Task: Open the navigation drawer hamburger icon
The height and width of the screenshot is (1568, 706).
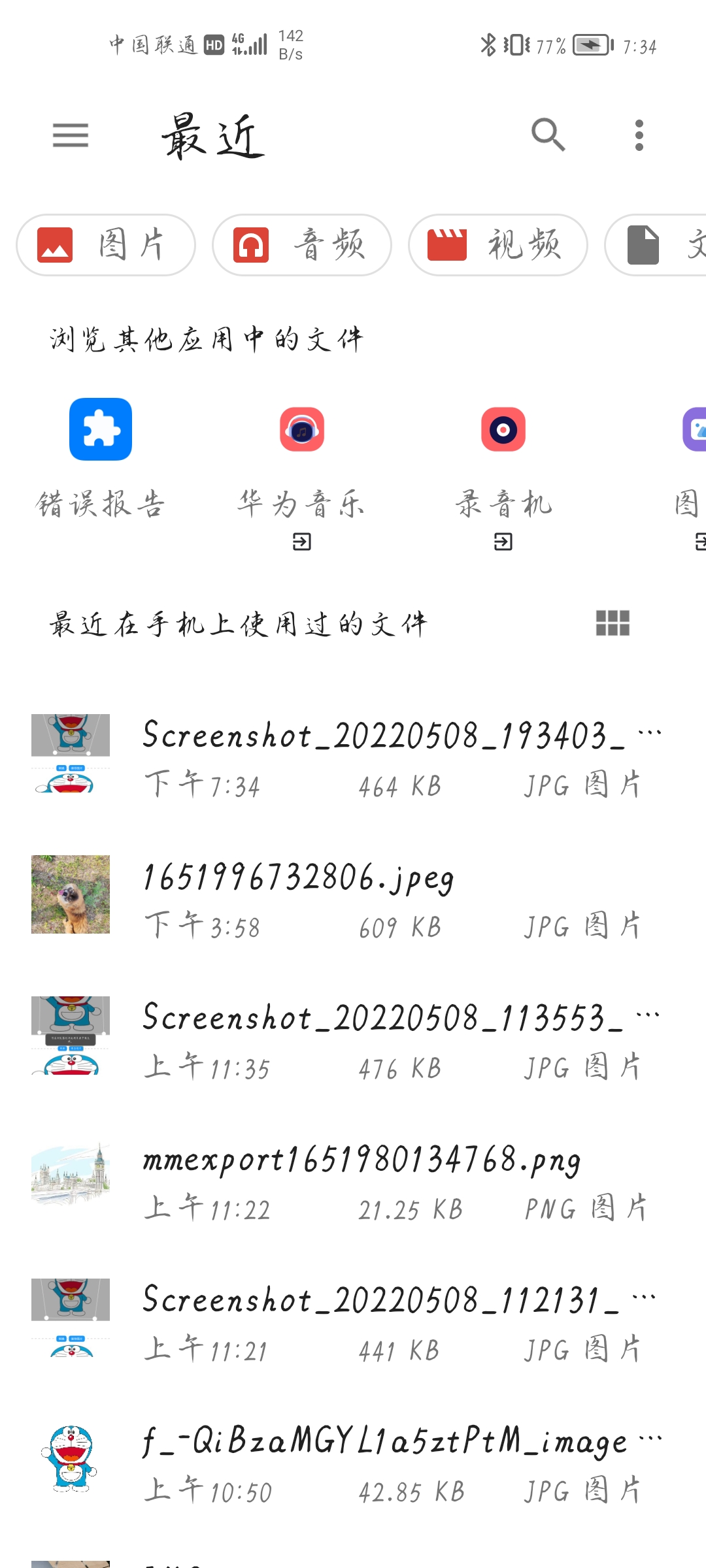Action: (x=70, y=135)
